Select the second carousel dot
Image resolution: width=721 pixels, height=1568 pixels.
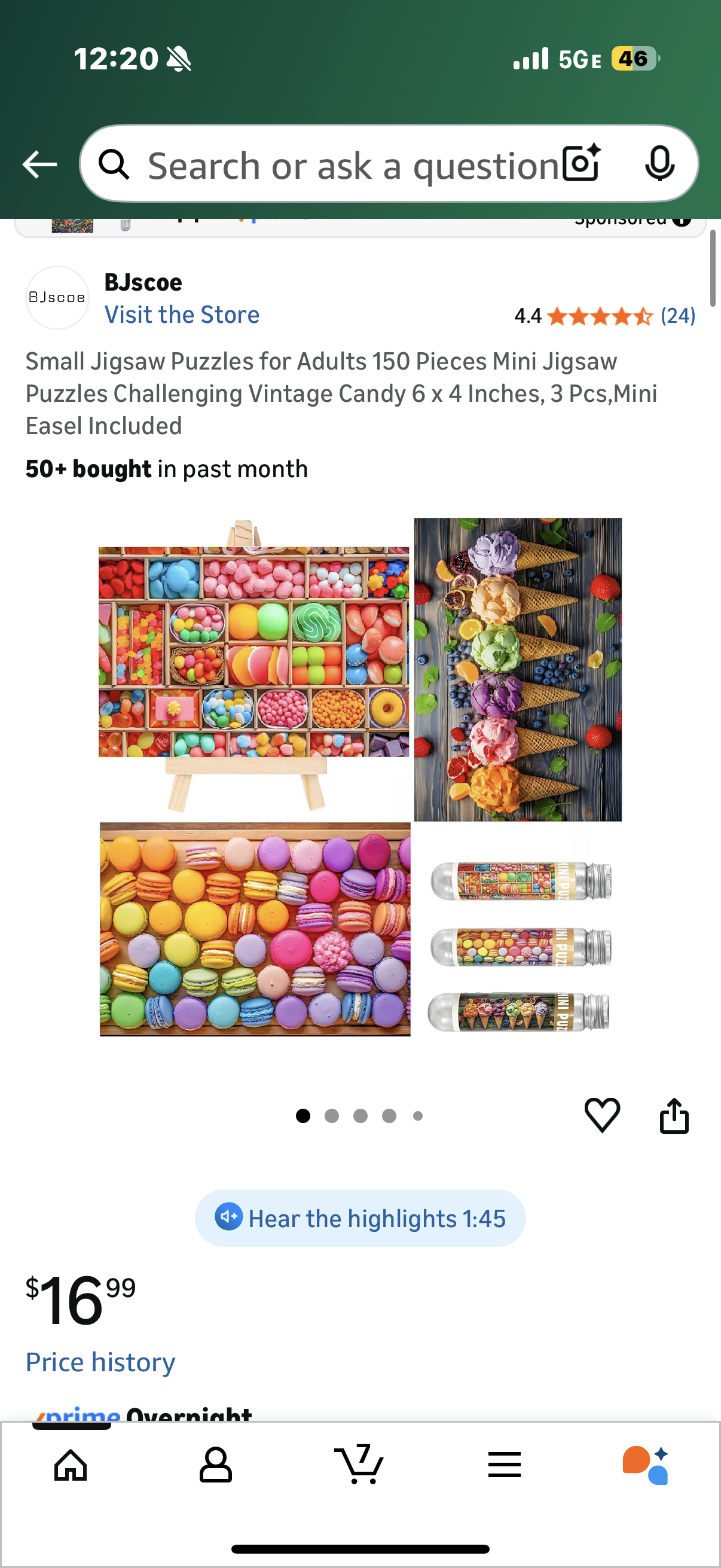[x=332, y=1116]
